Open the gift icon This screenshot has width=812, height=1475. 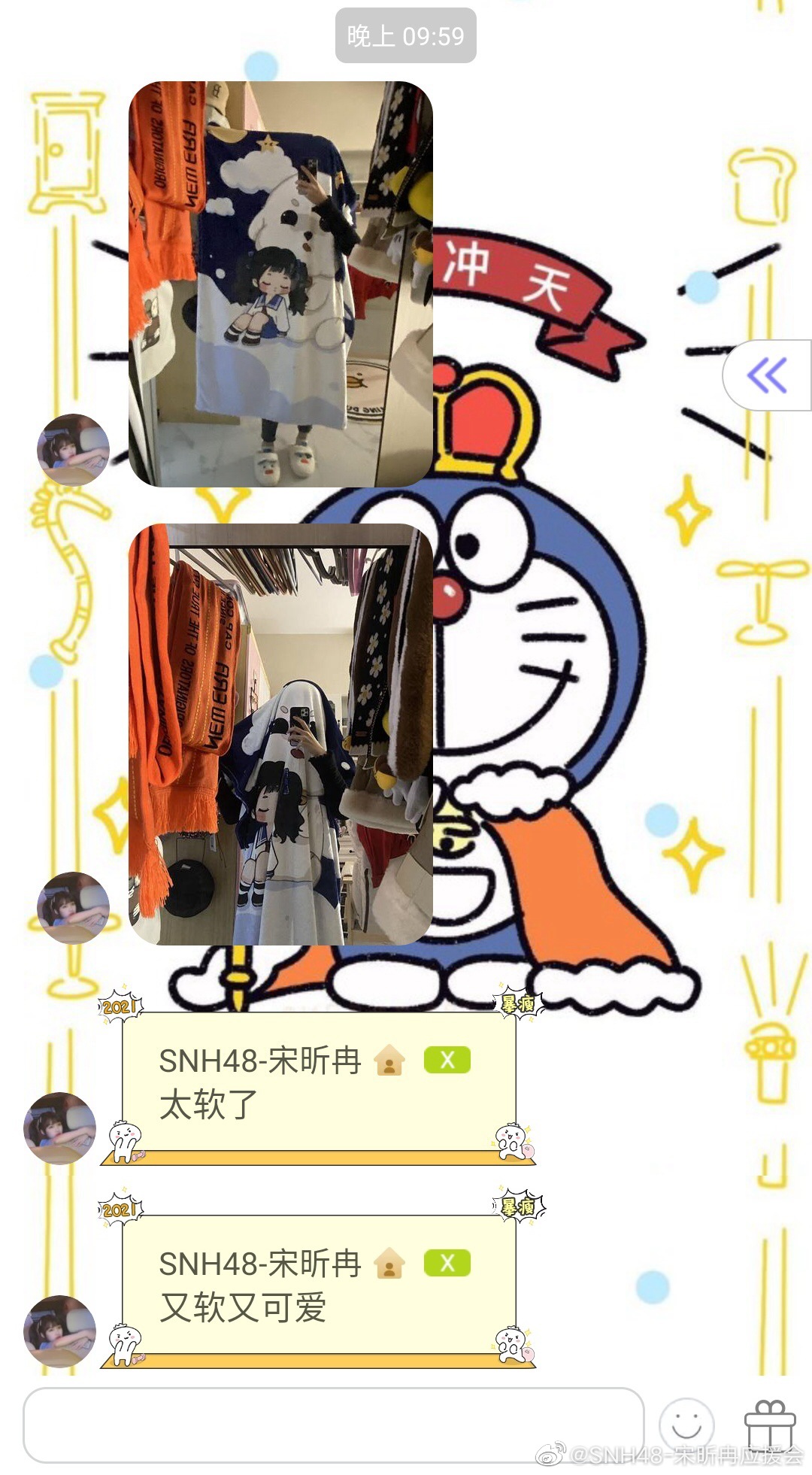point(769,1424)
